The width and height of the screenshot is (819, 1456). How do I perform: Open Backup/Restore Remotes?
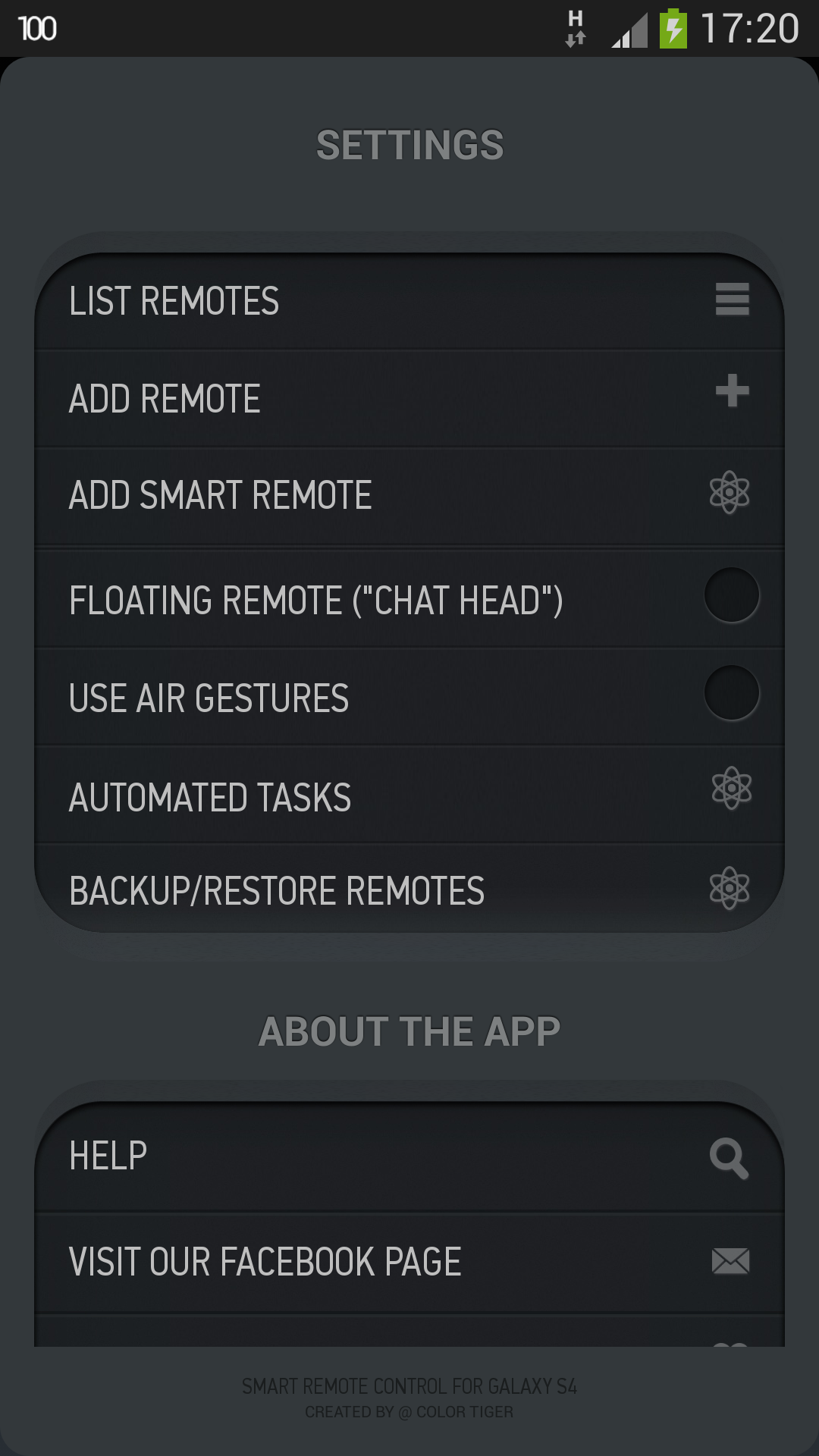point(409,890)
